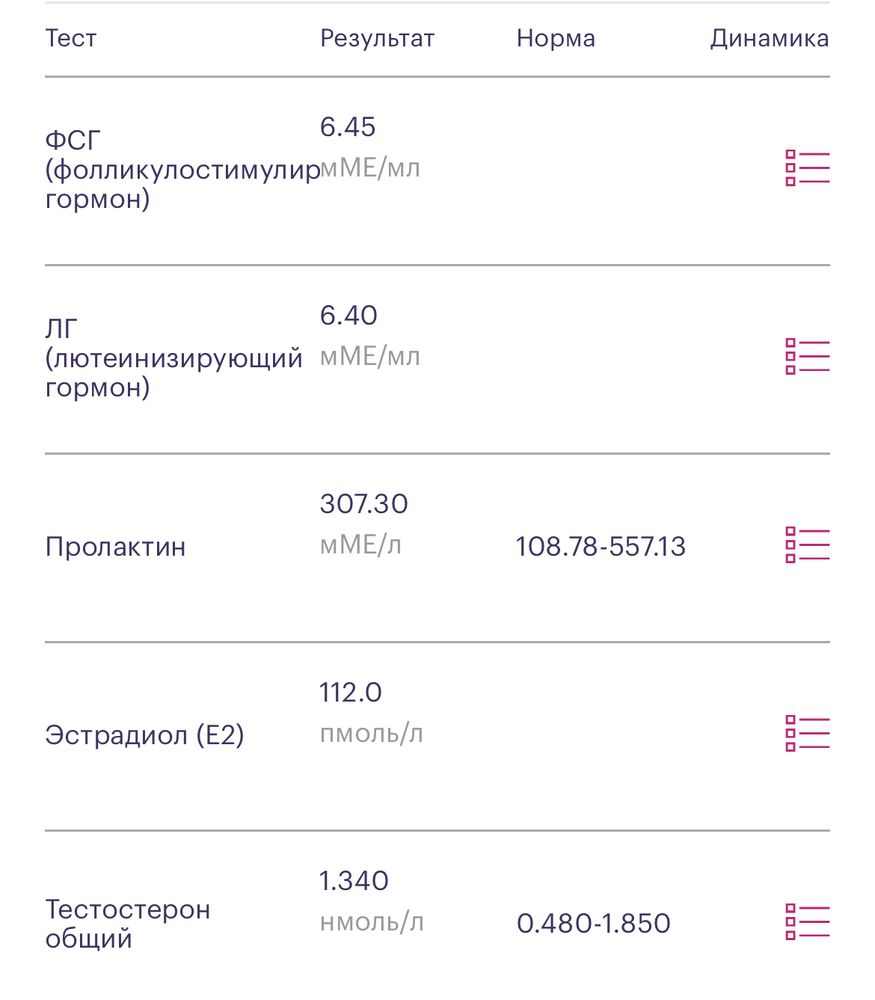View dynamics for Тестостерон общий
The height and width of the screenshot is (1000, 875).
point(807,922)
